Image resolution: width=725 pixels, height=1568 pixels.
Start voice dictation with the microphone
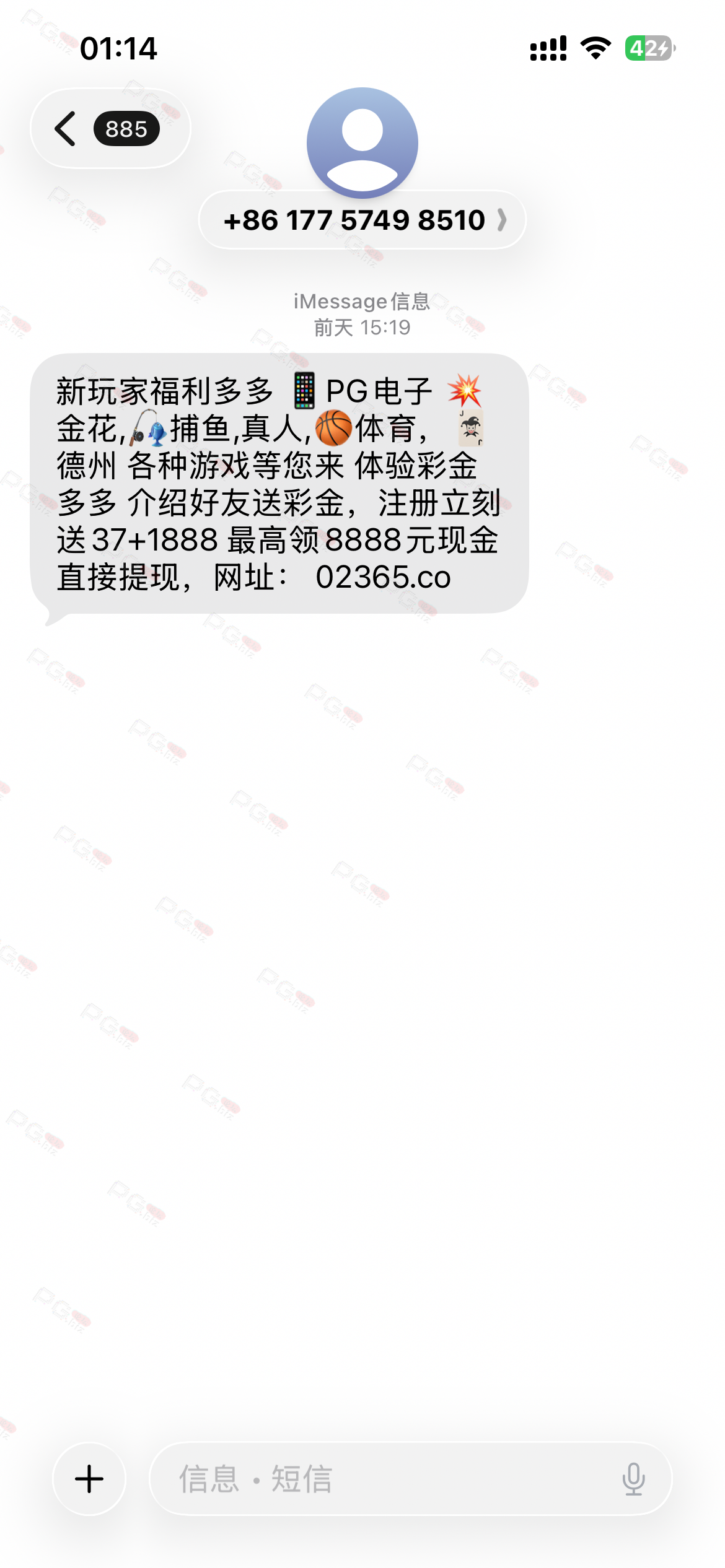point(633,1479)
